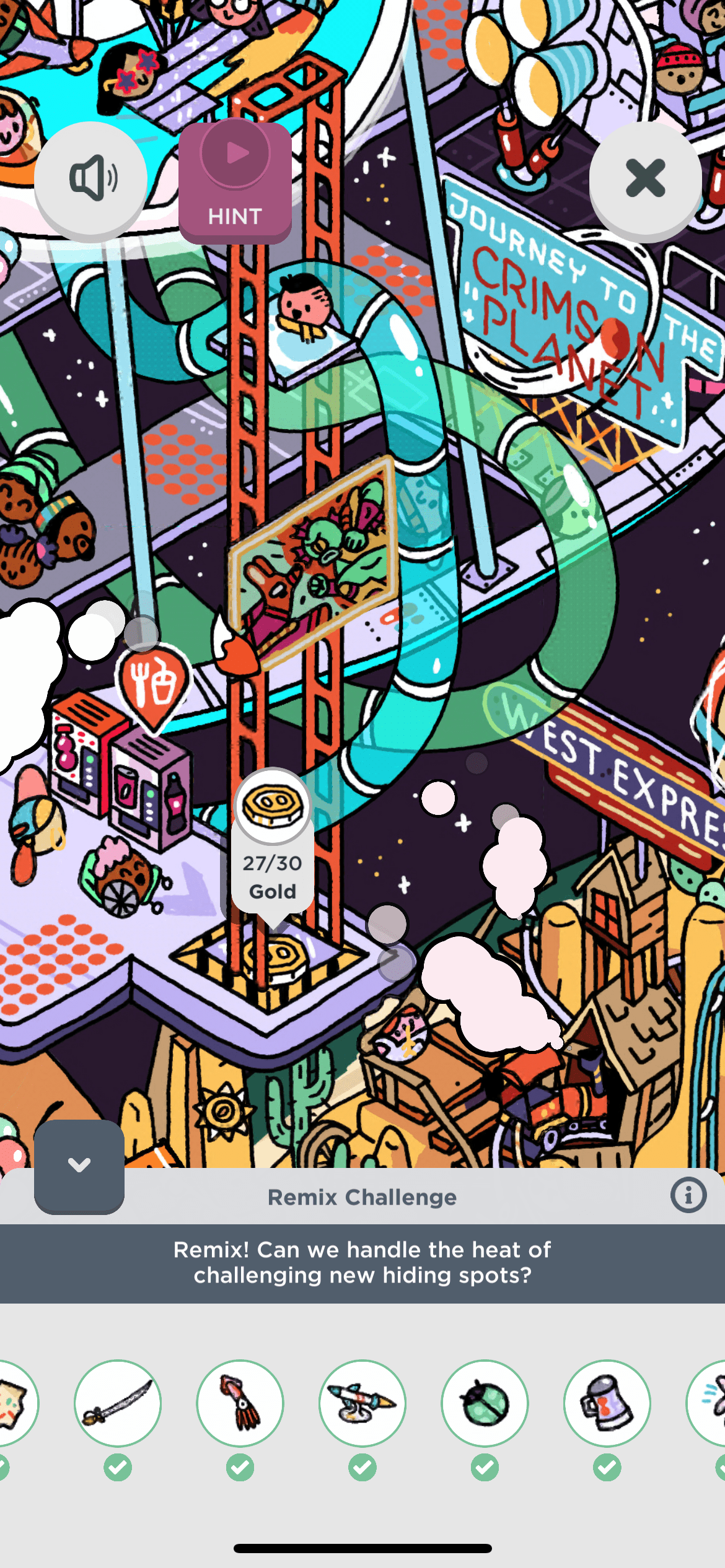Select the found sword item

[118, 1403]
